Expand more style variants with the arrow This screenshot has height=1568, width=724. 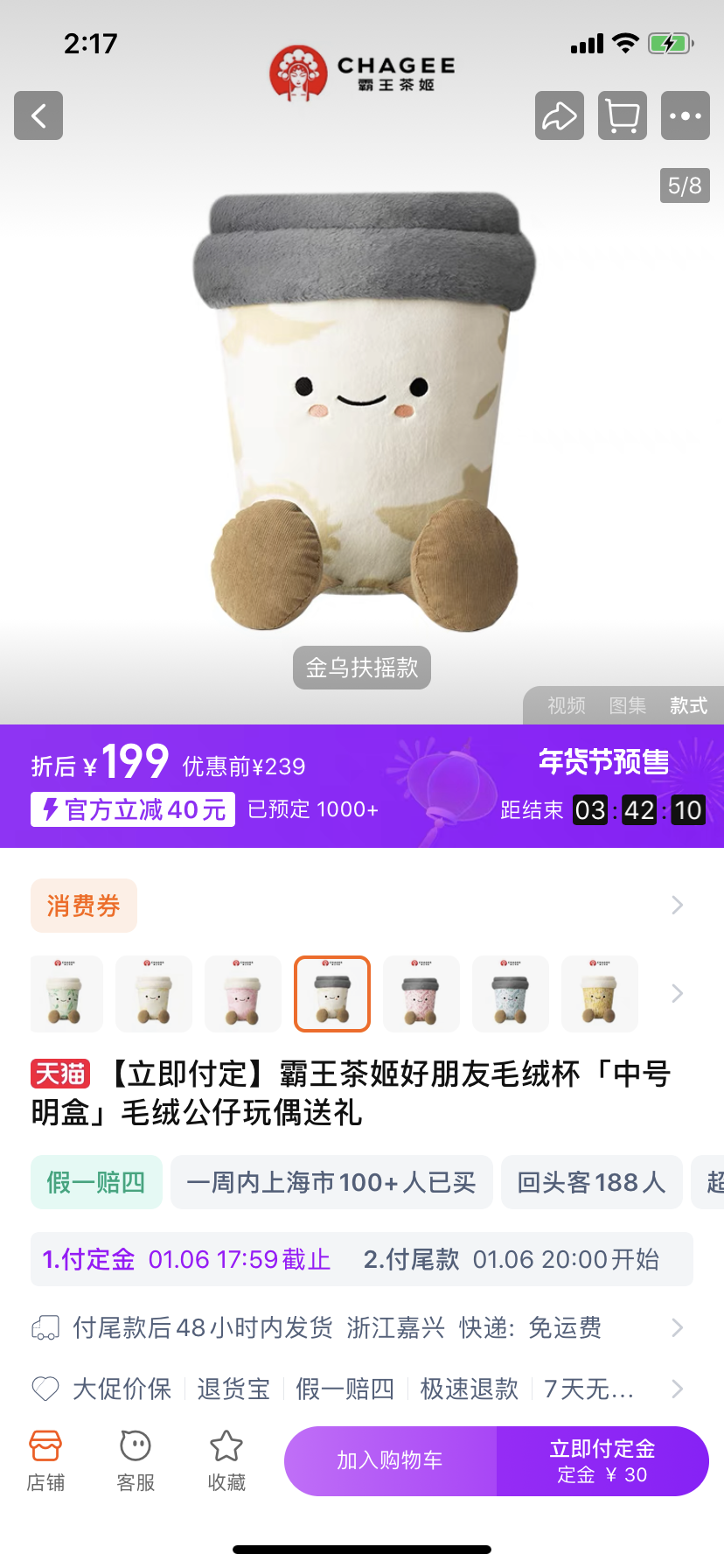[x=677, y=994]
